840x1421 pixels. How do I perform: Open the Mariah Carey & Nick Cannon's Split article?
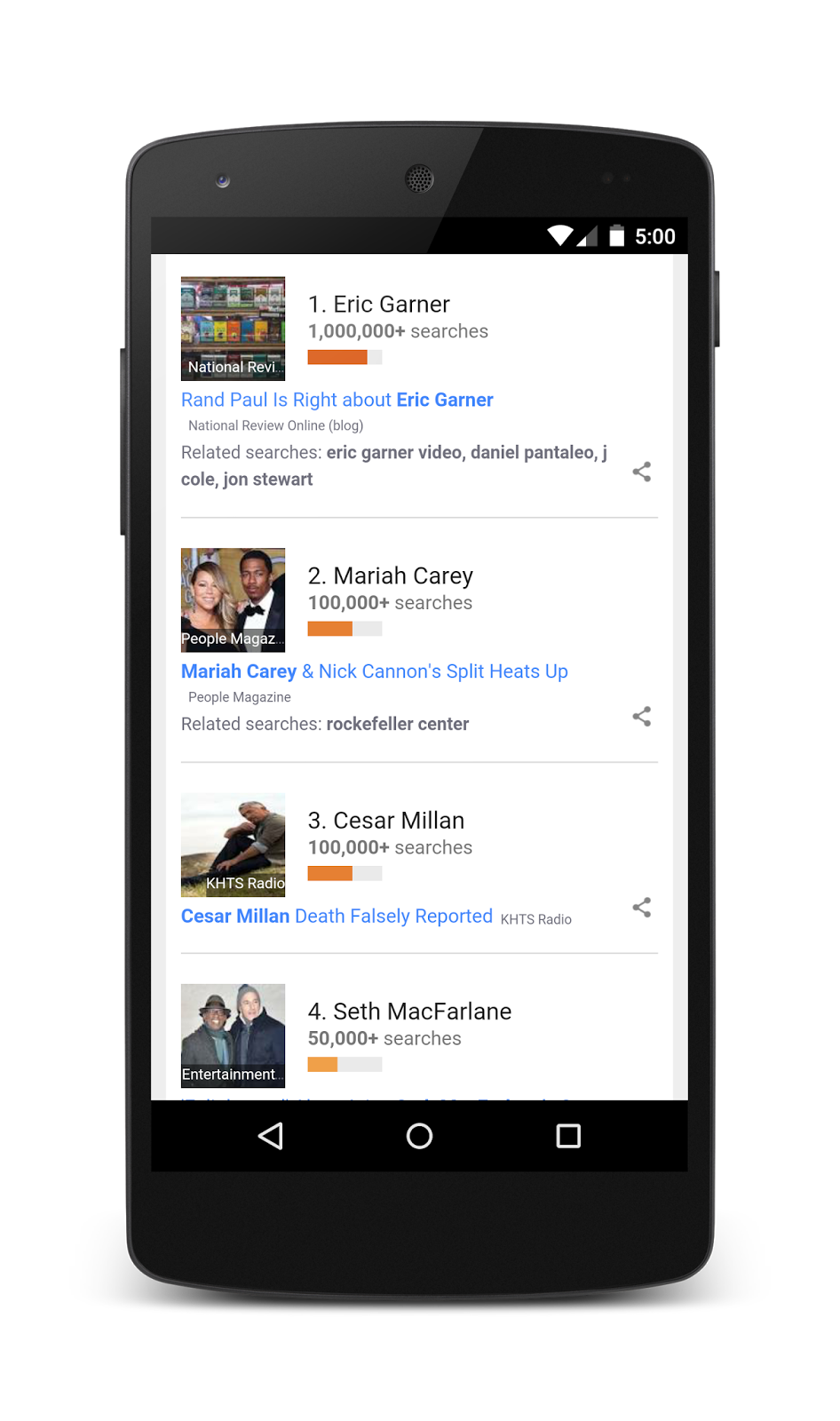point(374,671)
